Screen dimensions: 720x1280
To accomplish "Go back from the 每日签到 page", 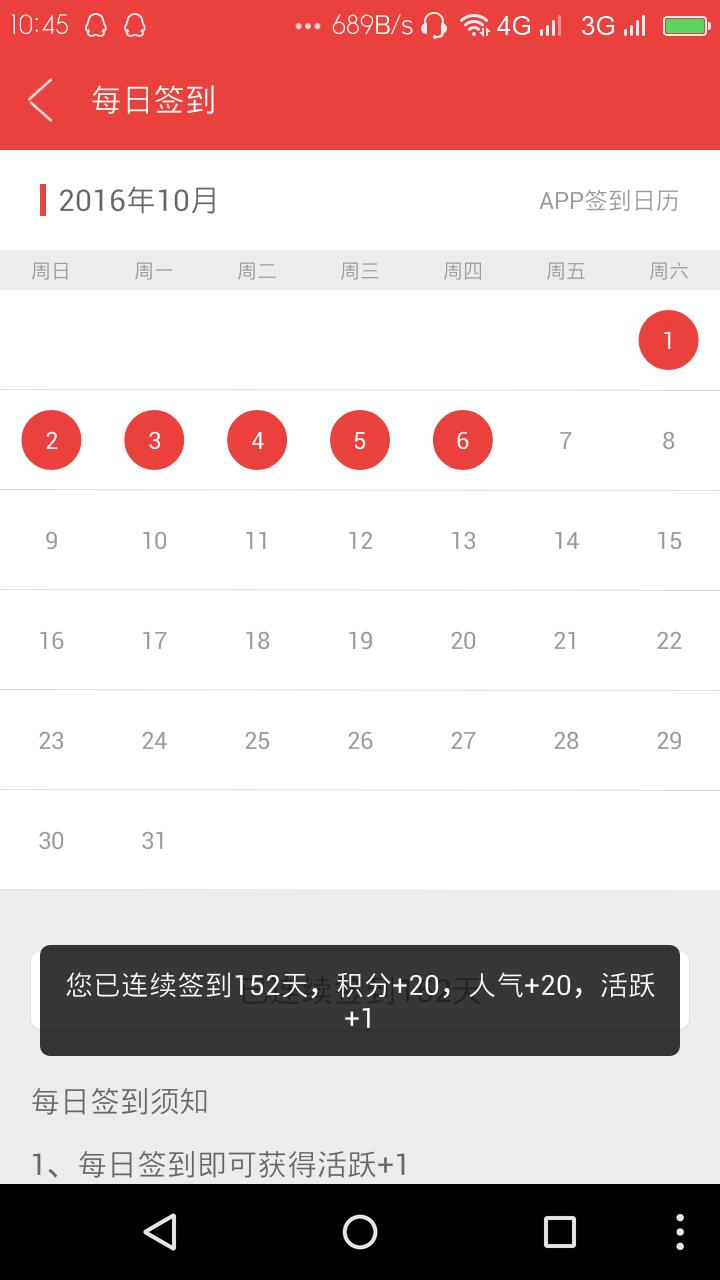I will (41, 100).
